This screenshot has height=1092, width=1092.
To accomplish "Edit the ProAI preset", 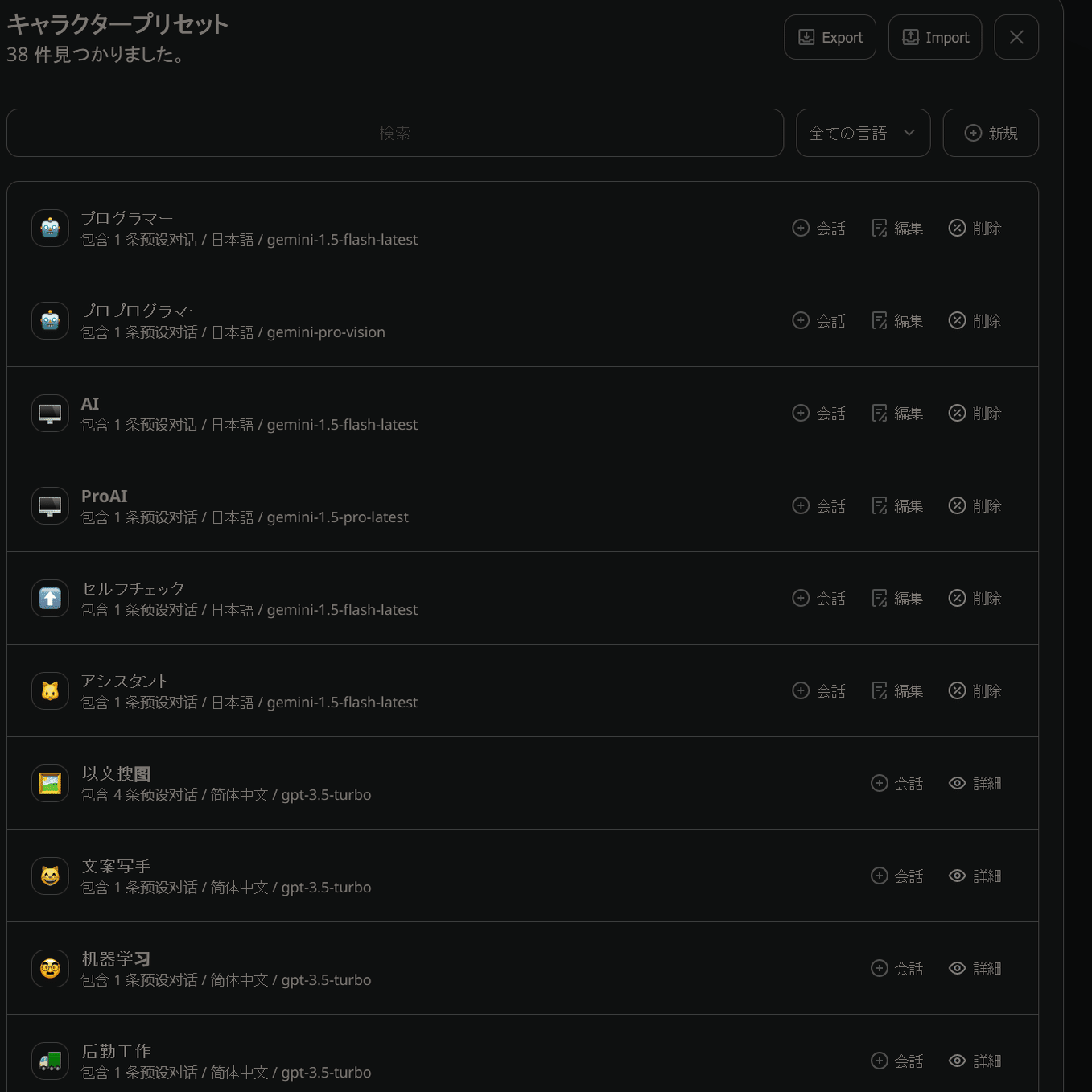I will (x=897, y=506).
